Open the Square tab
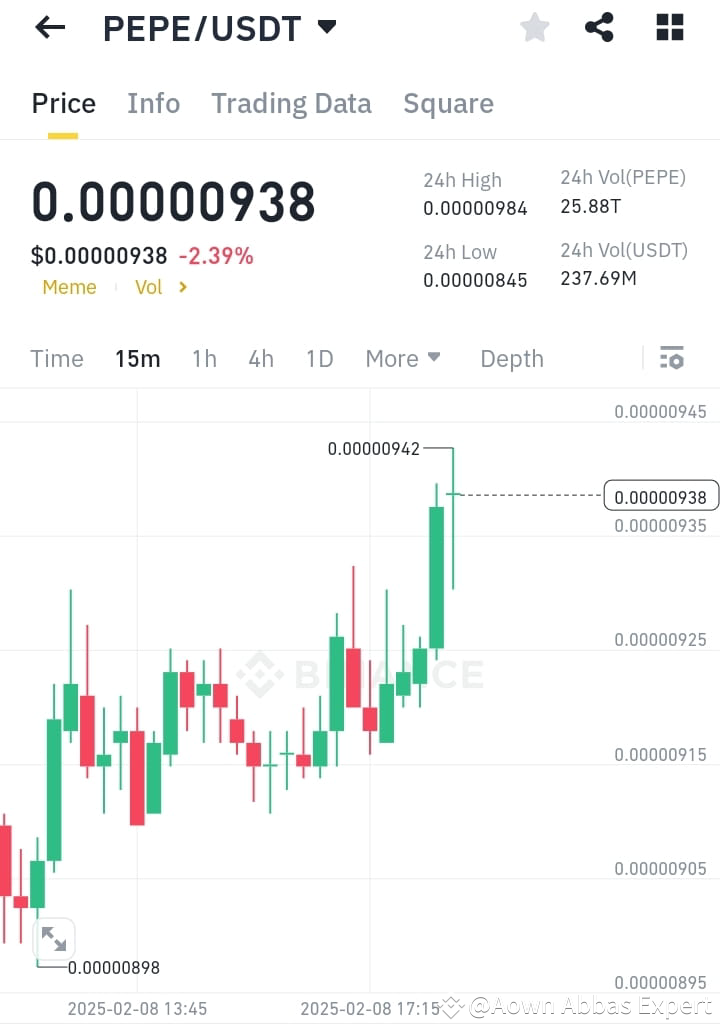 448,103
